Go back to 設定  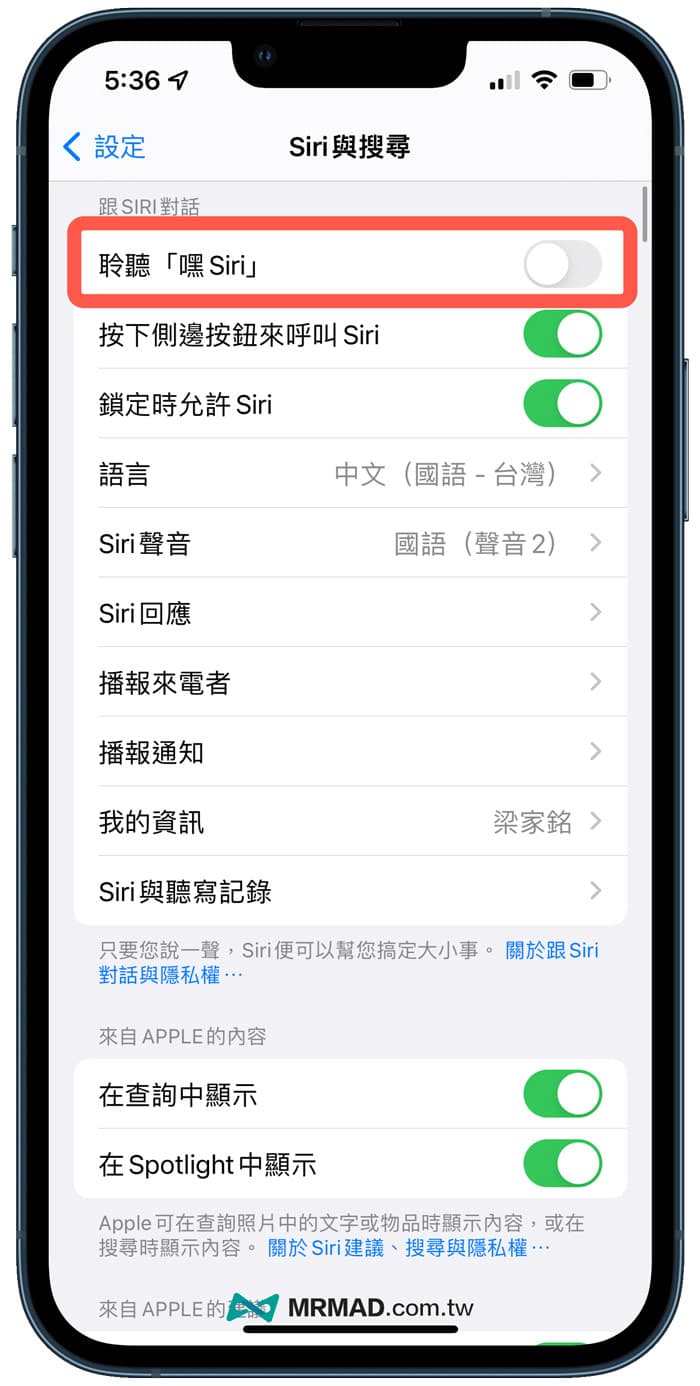104,147
